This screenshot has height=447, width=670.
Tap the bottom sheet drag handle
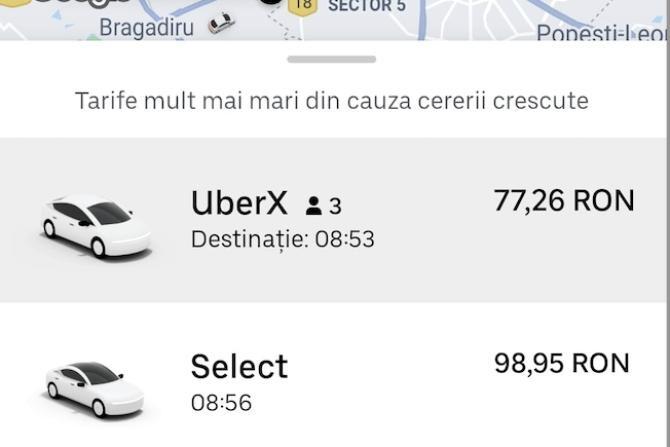(x=331, y=60)
